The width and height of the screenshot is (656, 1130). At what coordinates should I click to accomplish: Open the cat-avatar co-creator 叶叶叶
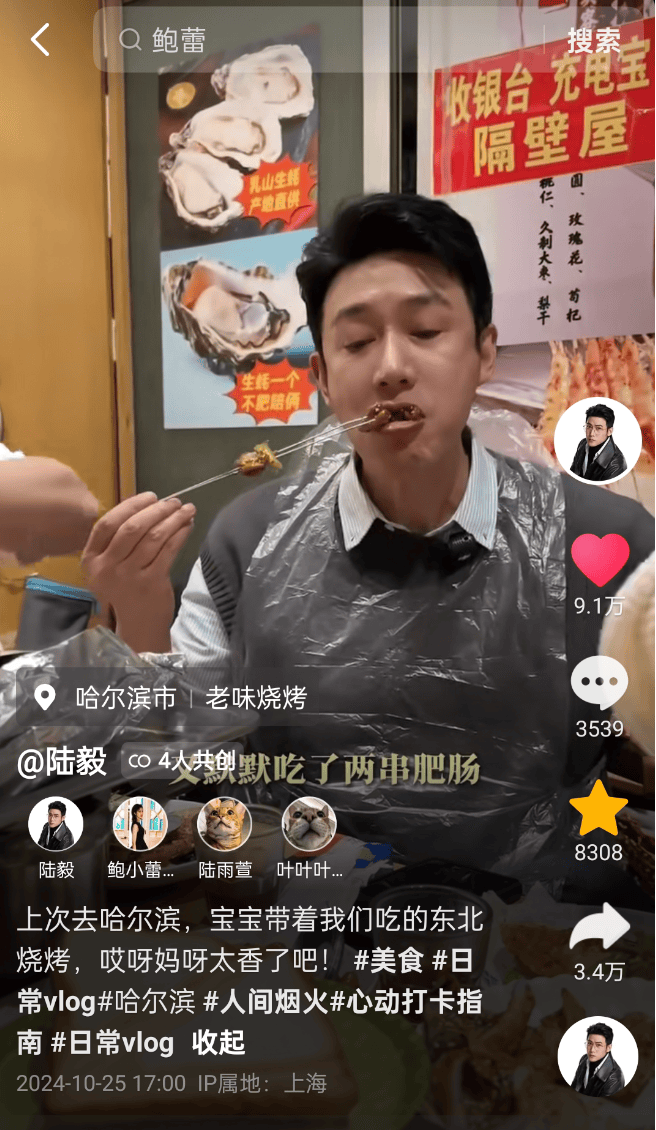[309, 824]
